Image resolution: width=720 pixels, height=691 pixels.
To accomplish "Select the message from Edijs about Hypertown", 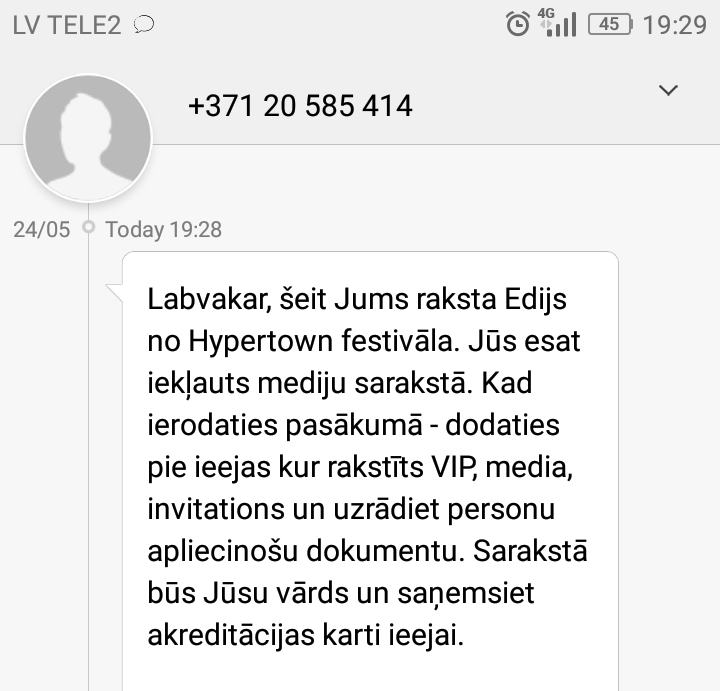I will tap(369, 467).
